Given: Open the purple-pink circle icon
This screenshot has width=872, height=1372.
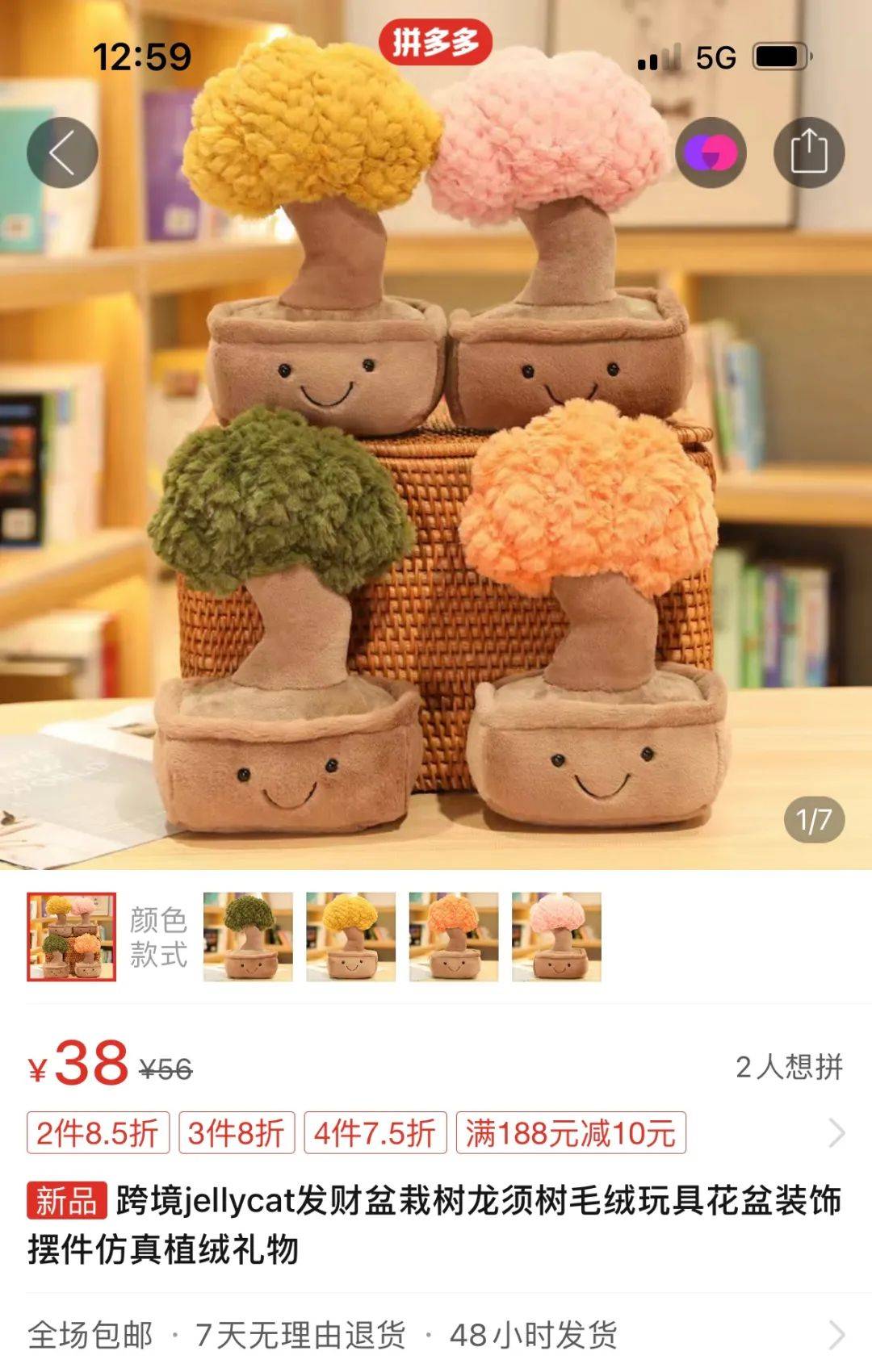Looking at the screenshot, I should (x=711, y=153).
